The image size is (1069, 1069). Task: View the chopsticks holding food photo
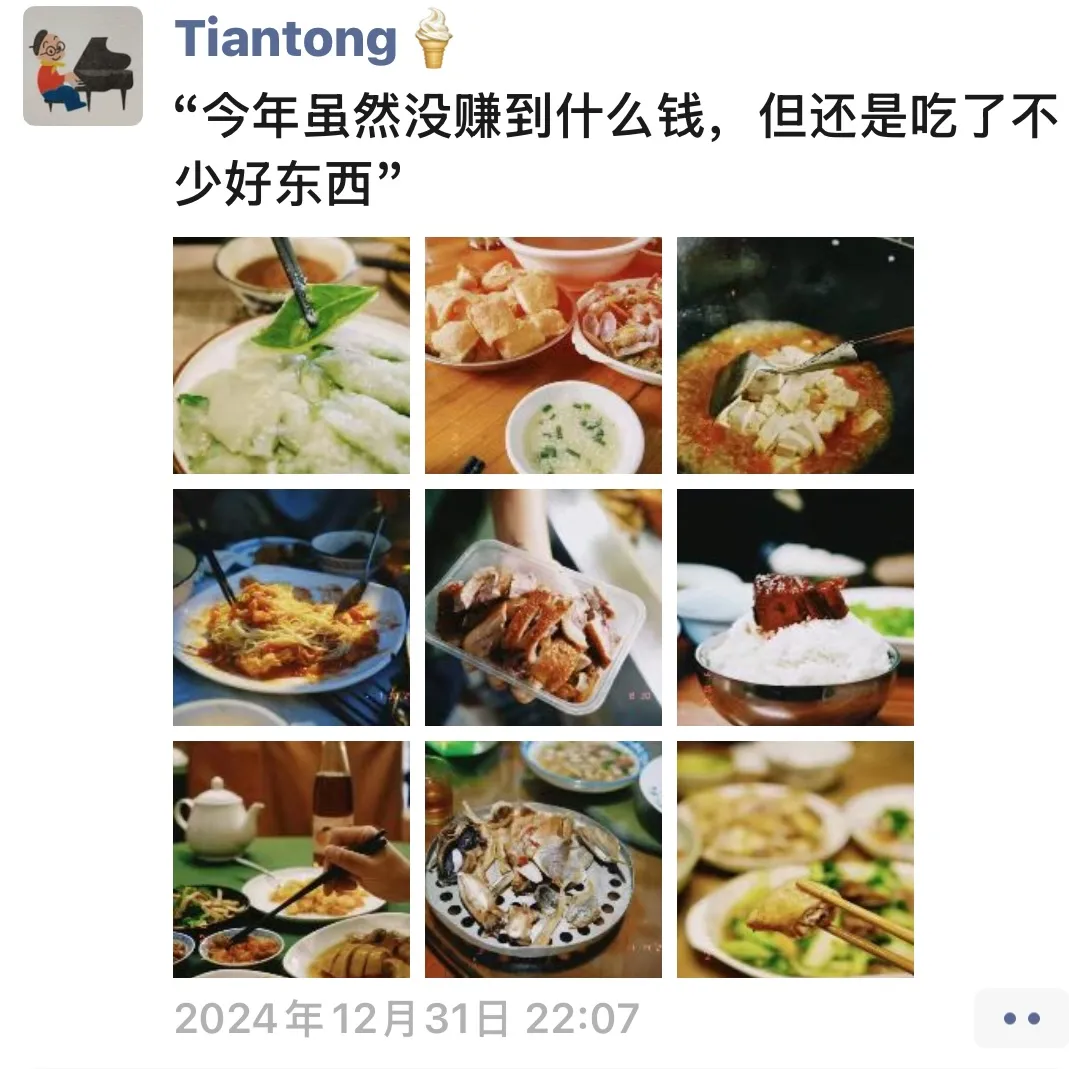coord(795,859)
